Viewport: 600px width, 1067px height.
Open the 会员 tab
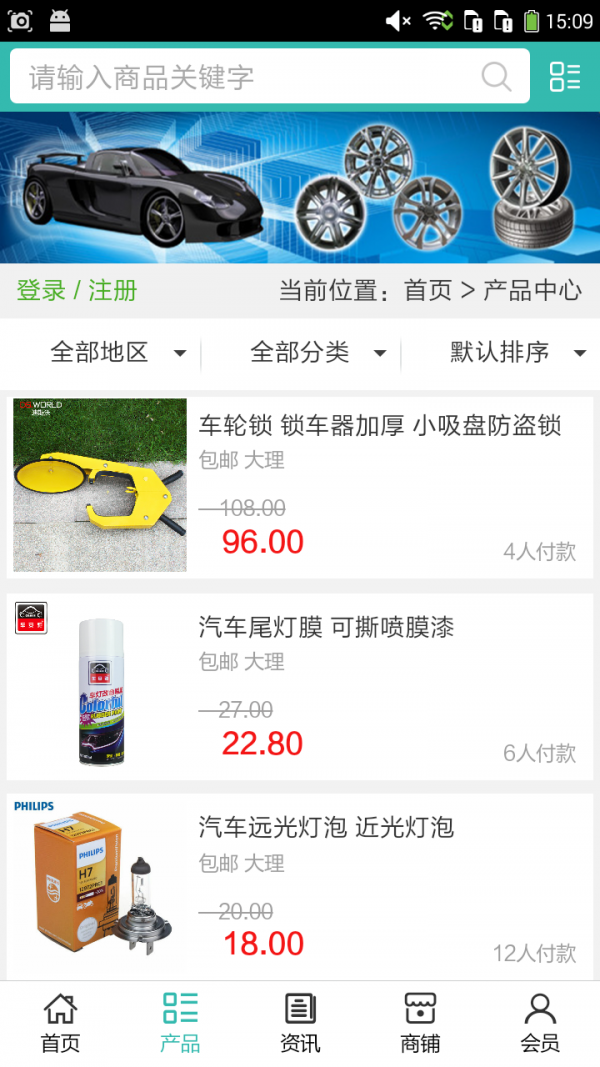point(540,1023)
